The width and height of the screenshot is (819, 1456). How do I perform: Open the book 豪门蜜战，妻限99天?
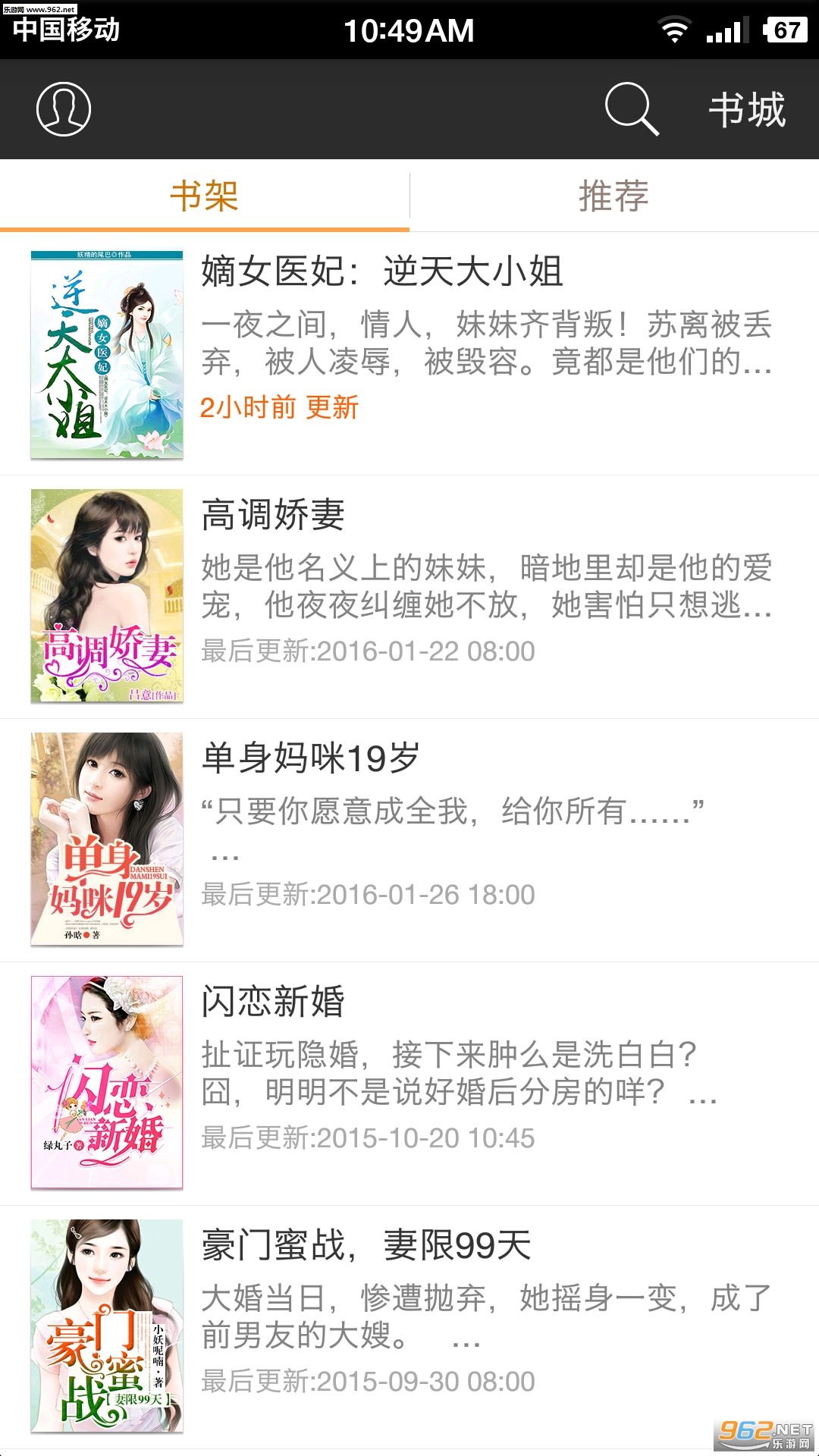[x=409, y=1327]
